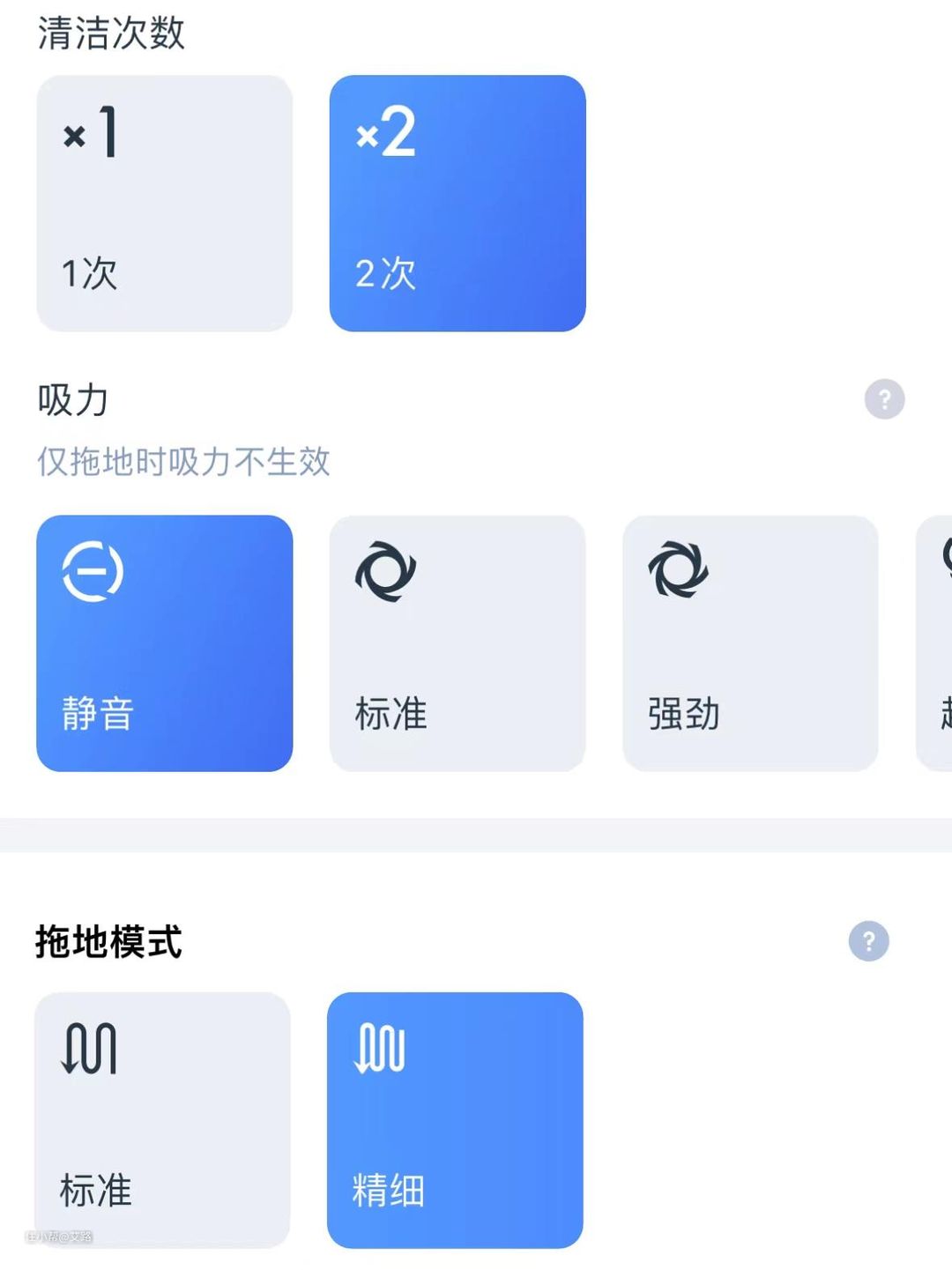
Task: Open help icon beside 吸力
Action: tap(884, 399)
